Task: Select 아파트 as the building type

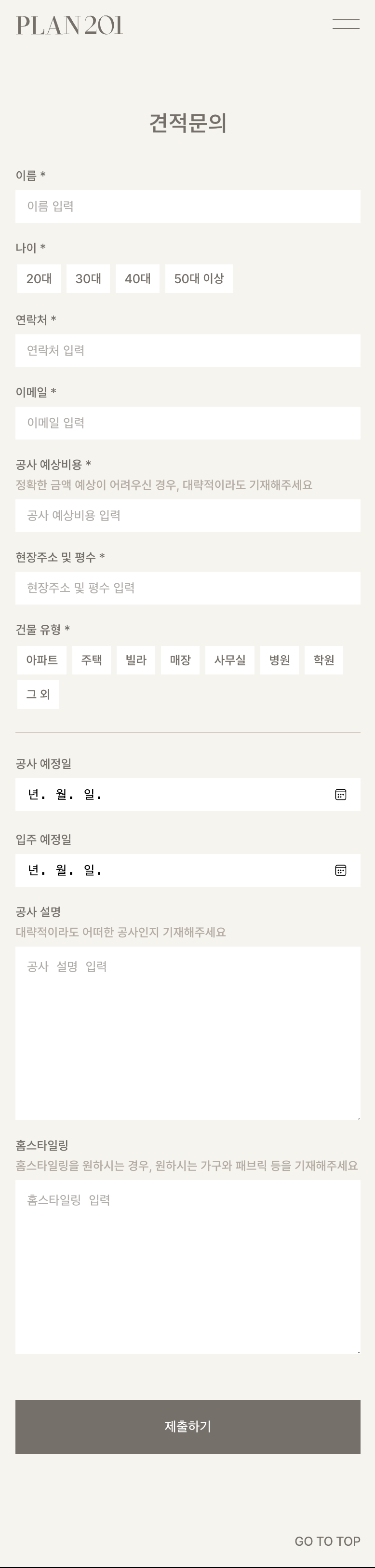Action: (42, 660)
